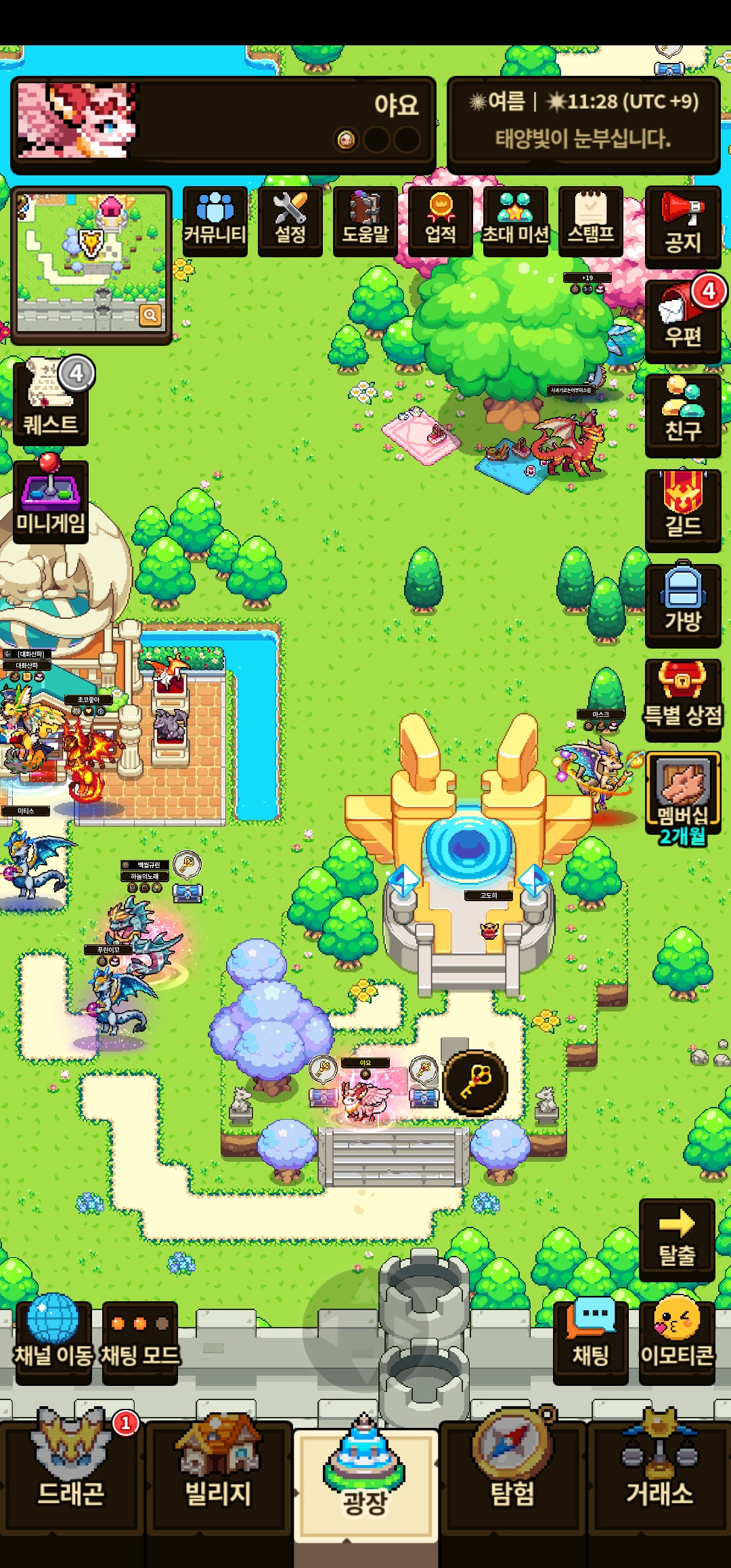Switch to the 거래소 (exchange) tab
The width and height of the screenshot is (731, 1568).
(659, 1477)
